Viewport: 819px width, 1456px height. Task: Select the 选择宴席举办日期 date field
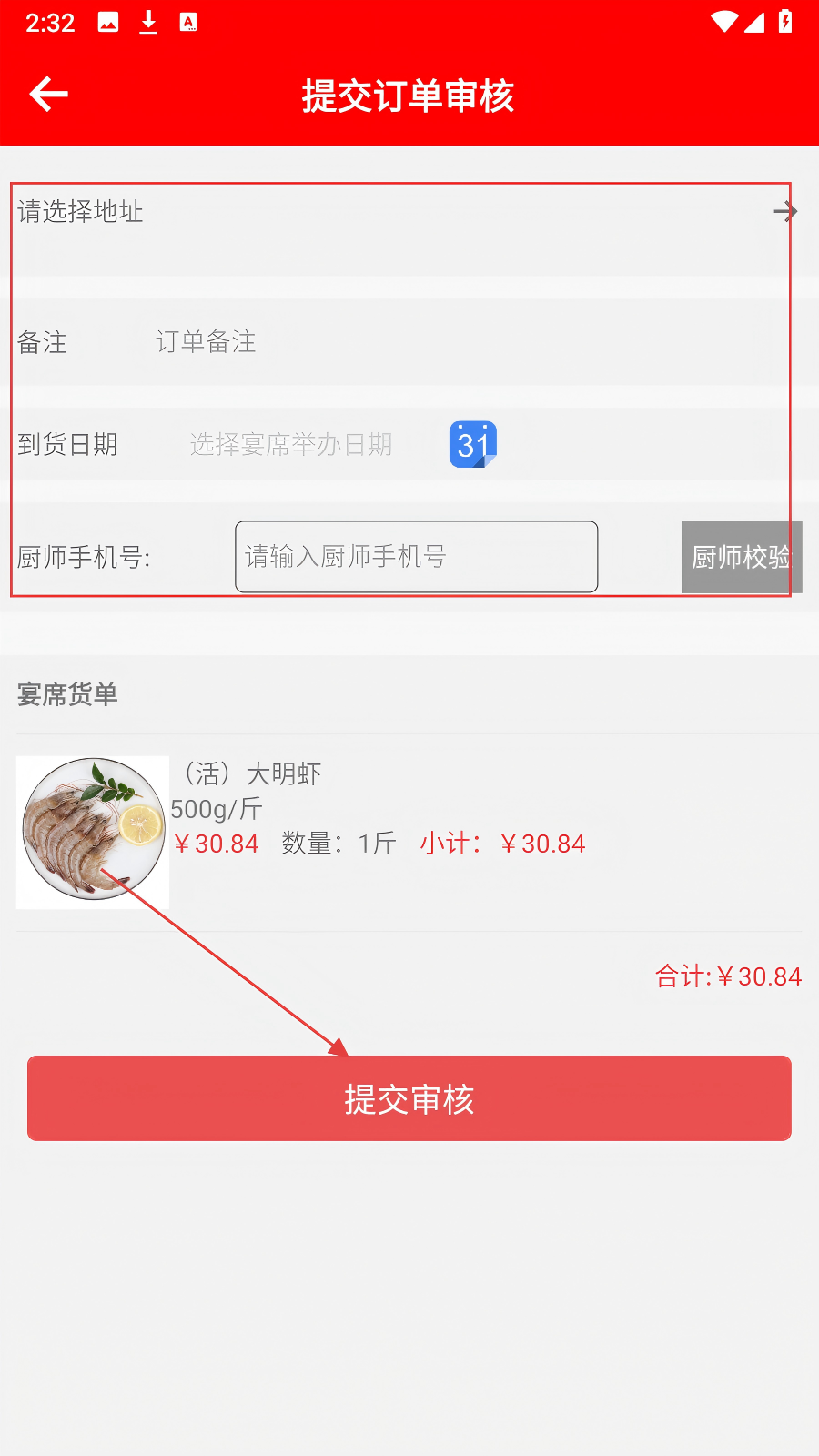[x=291, y=445]
